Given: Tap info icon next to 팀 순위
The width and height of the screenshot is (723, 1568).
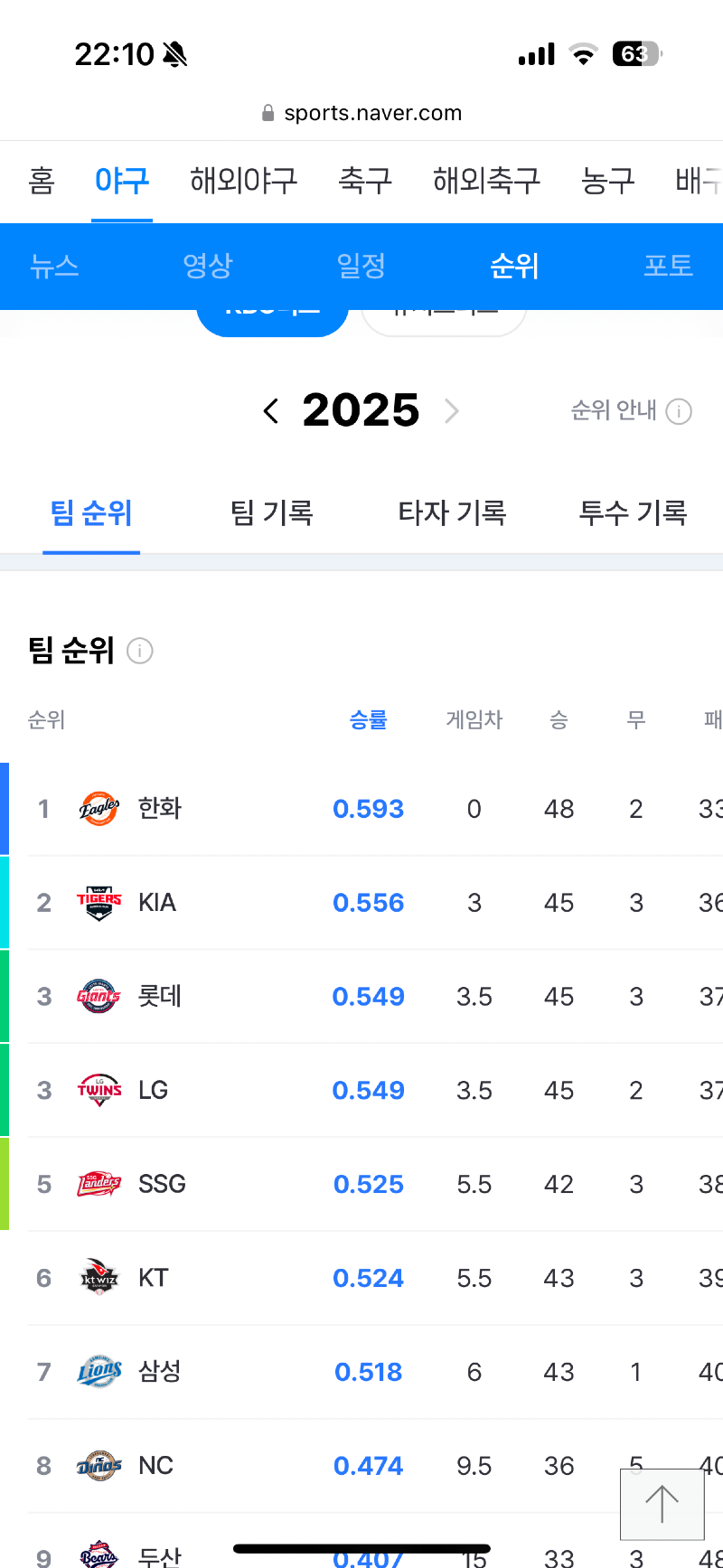Looking at the screenshot, I should (x=139, y=651).
